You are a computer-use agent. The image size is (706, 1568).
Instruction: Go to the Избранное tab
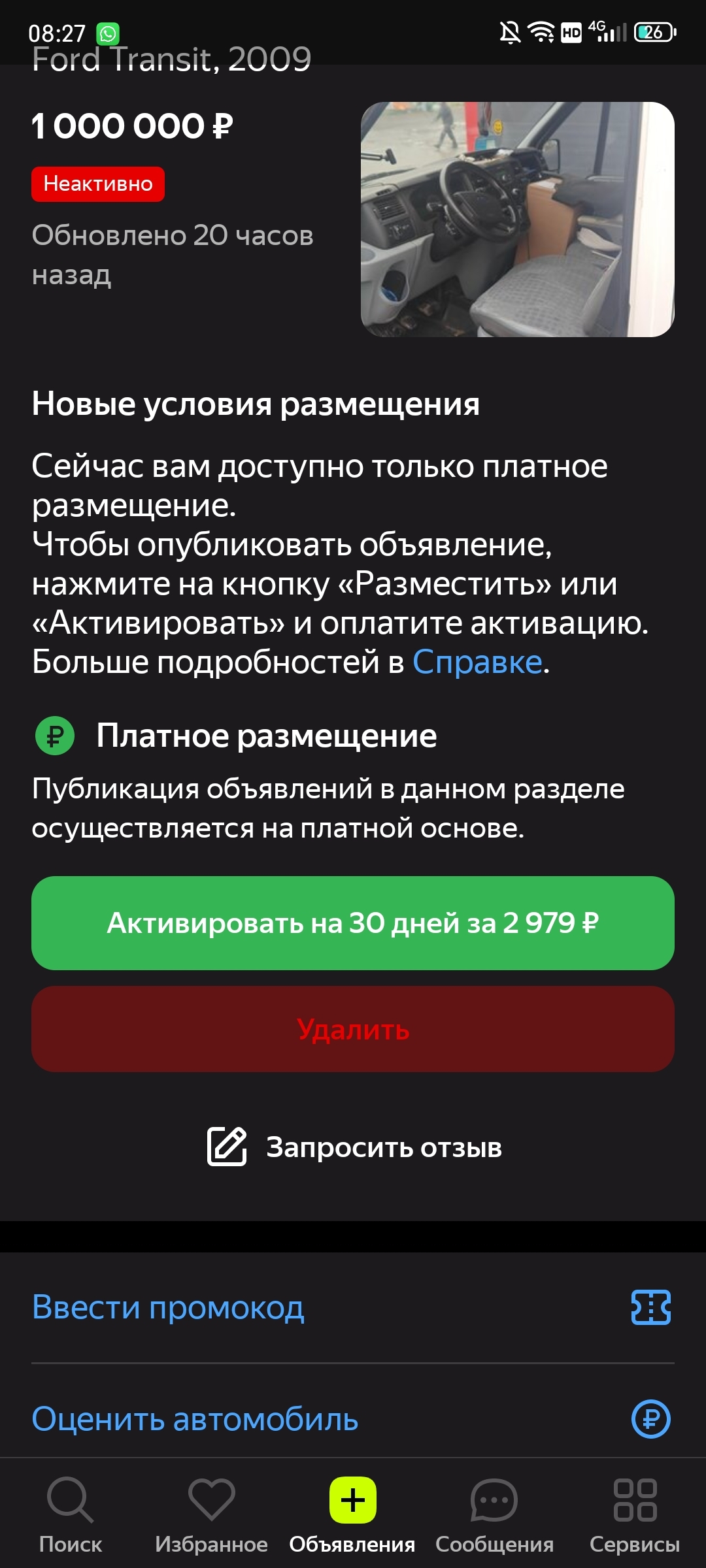click(x=211, y=1514)
